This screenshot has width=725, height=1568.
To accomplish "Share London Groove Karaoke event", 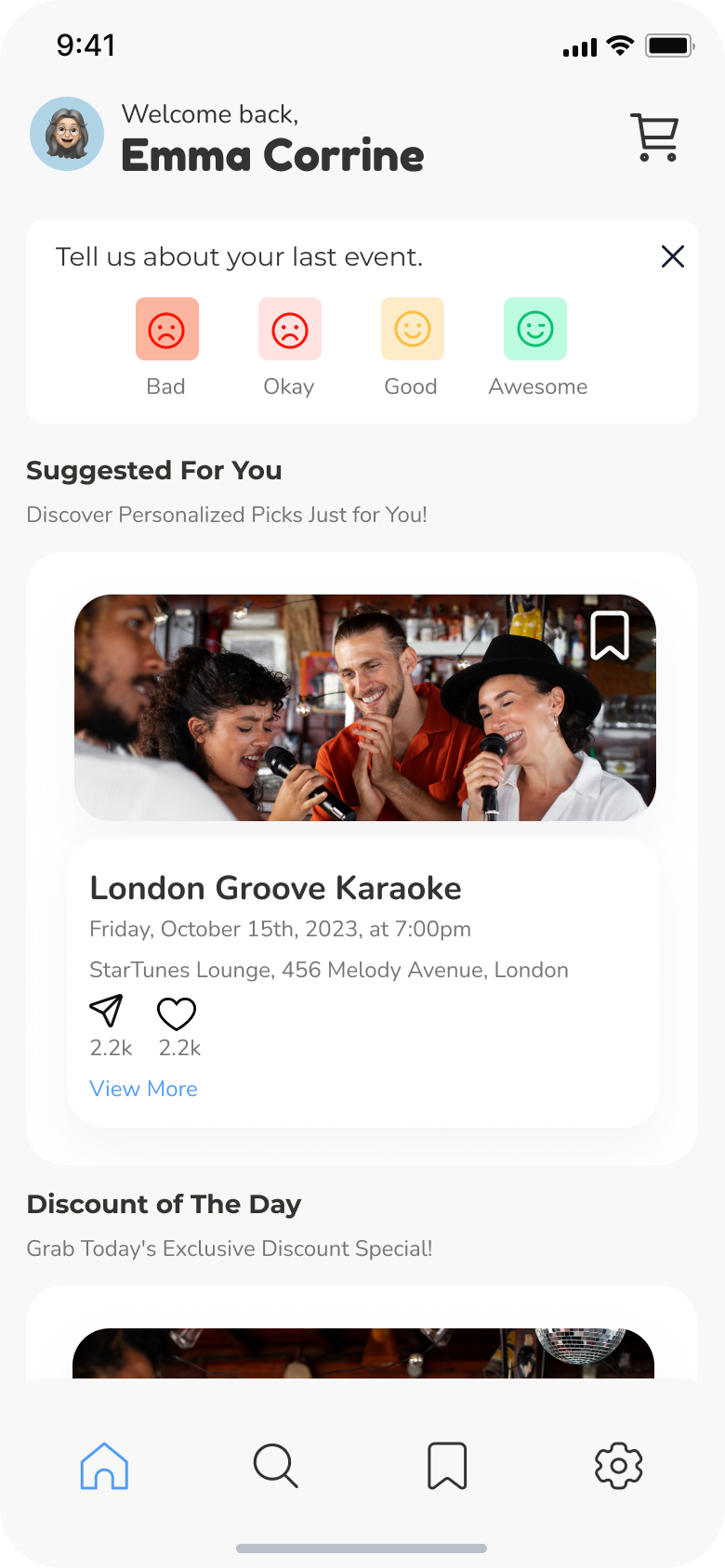I will coord(106,1012).
